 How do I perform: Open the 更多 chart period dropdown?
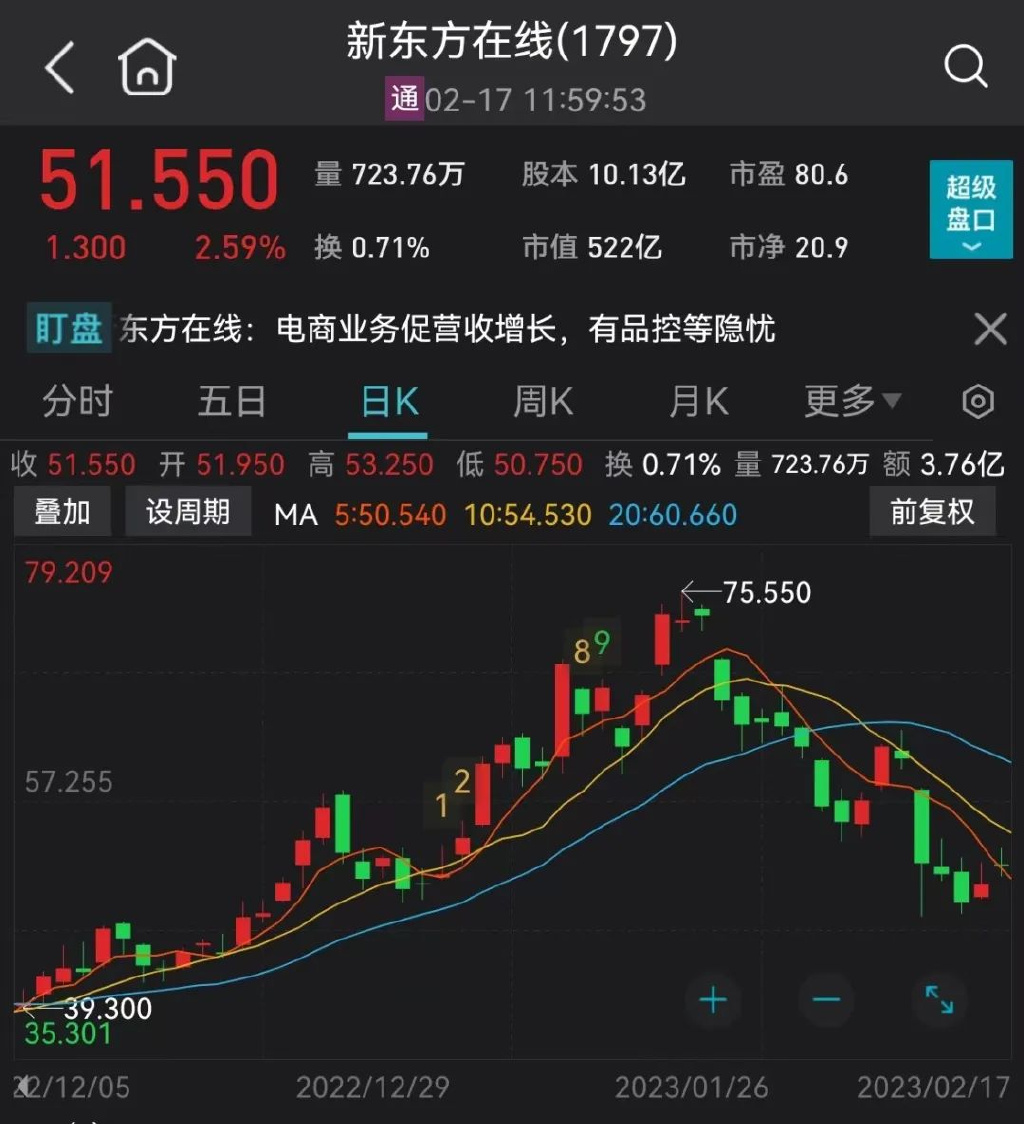pyautogui.click(x=852, y=402)
